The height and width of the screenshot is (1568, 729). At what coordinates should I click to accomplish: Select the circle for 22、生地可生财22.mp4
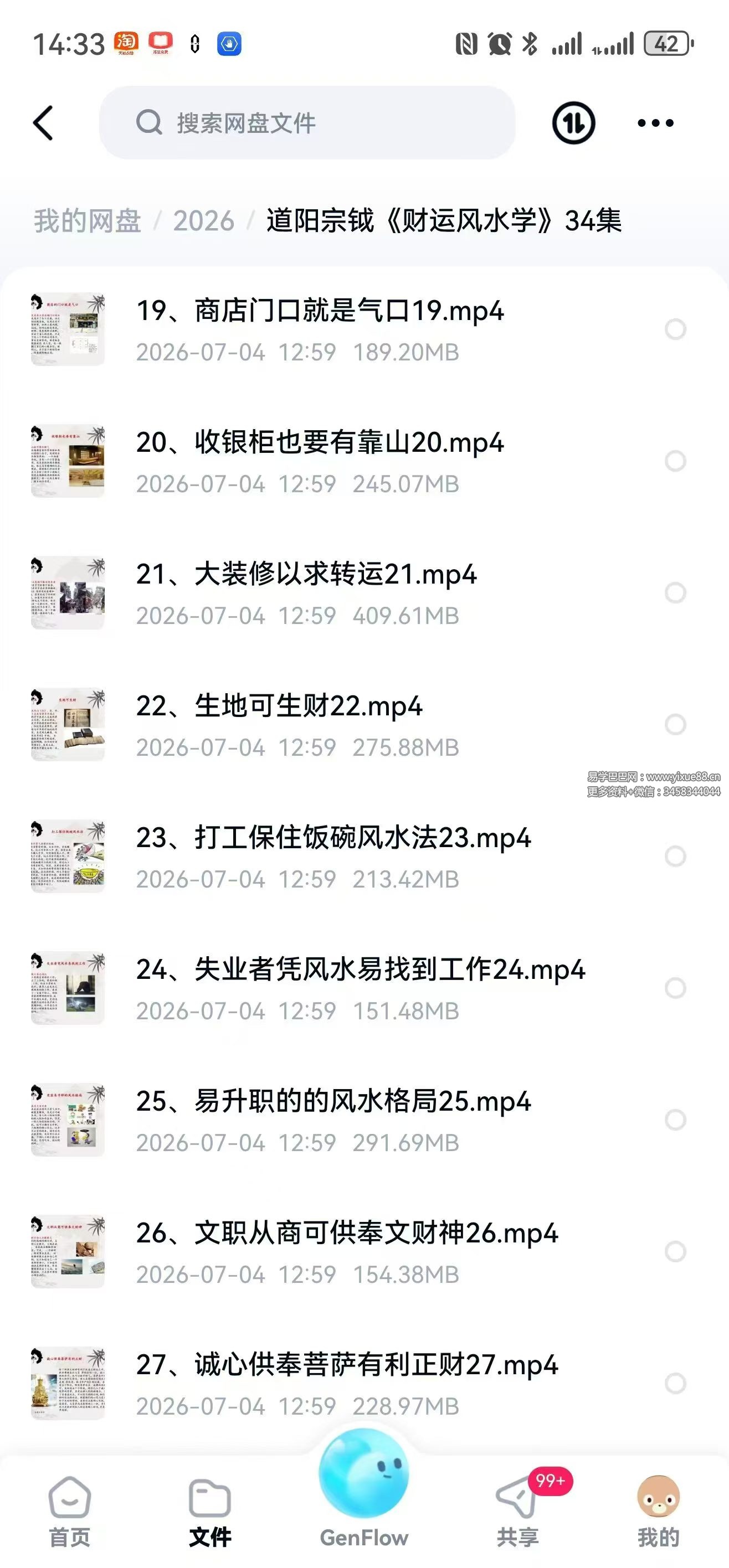click(x=675, y=724)
